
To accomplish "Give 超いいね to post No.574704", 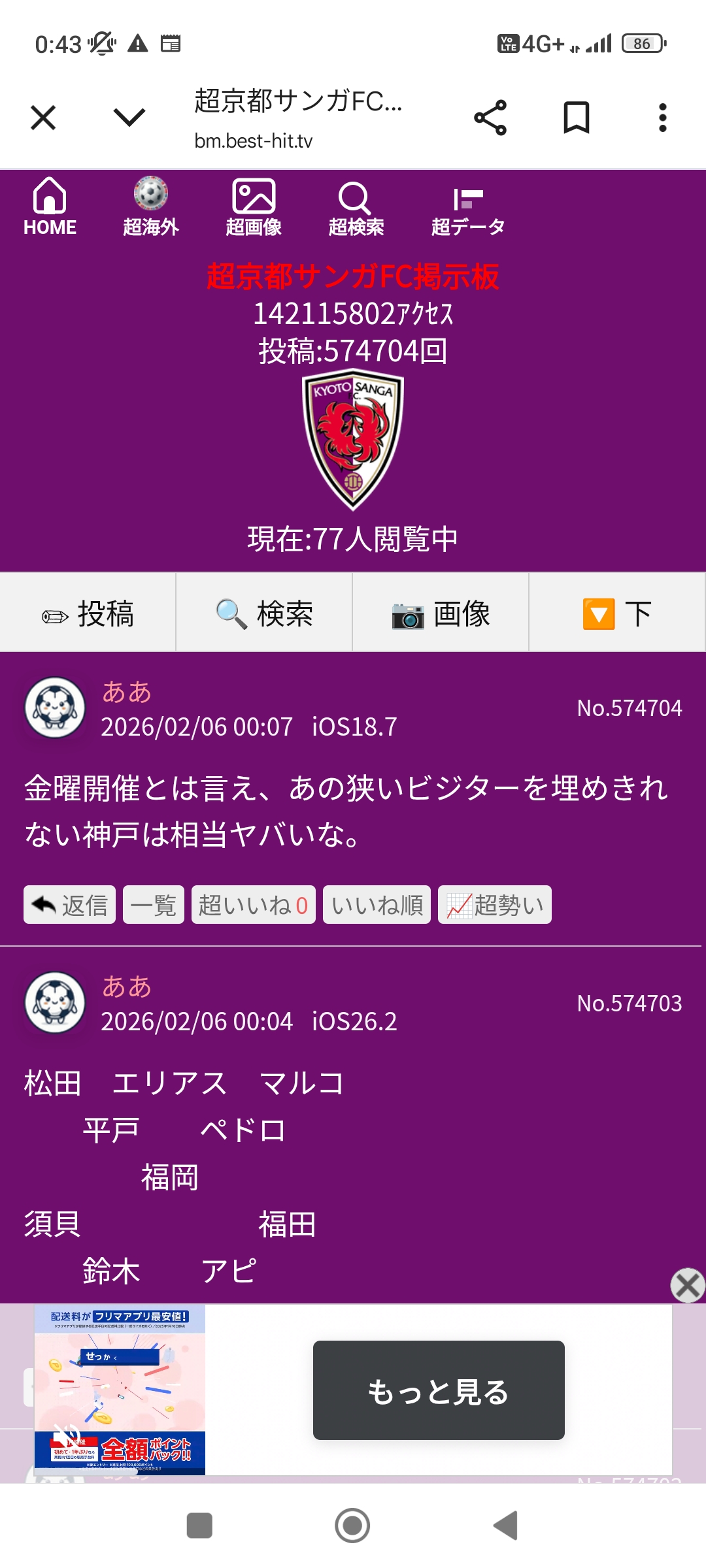I will (x=253, y=905).
